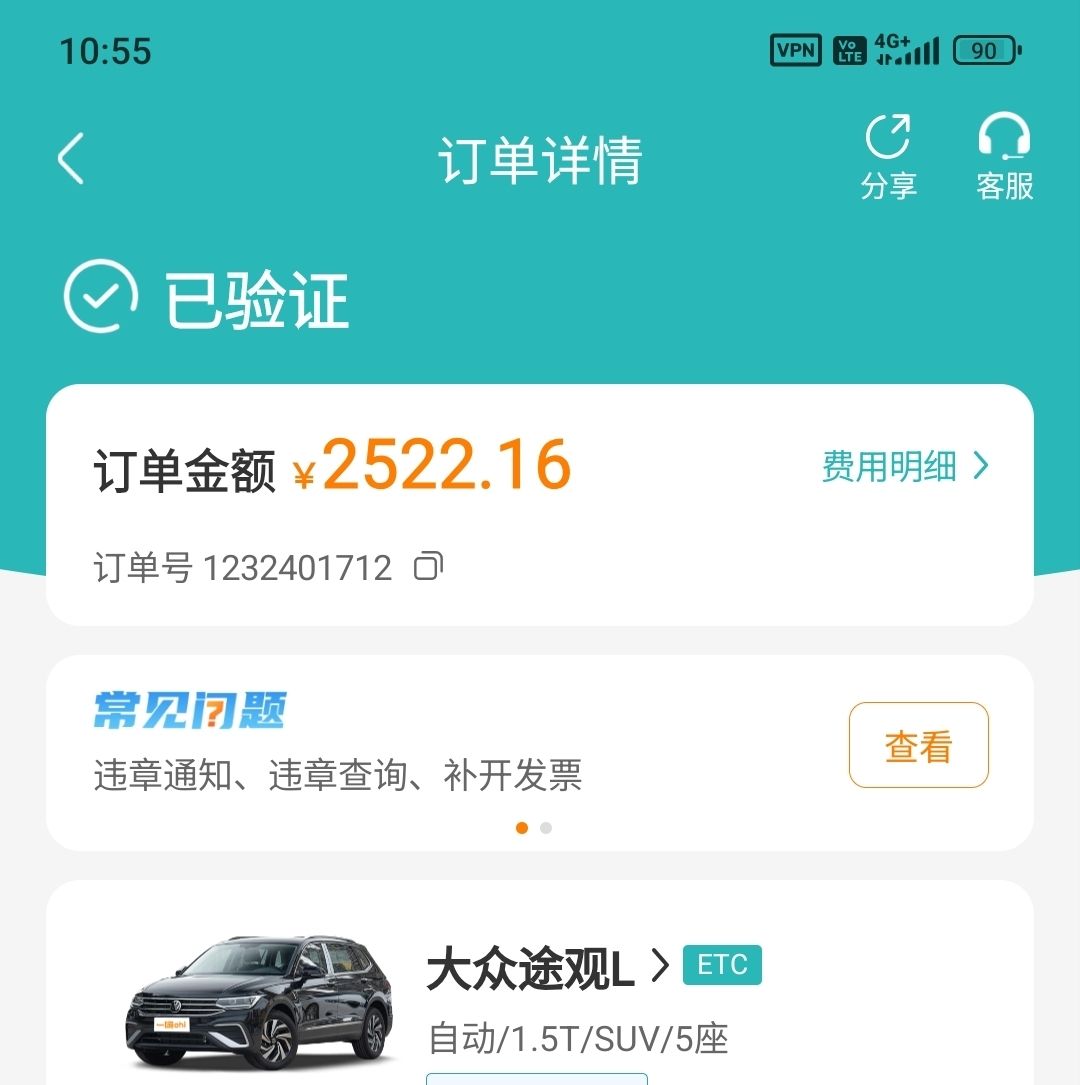The width and height of the screenshot is (1080, 1085).
Task: Open the 费用明细 fee breakdown
Action: (x=905, y=467)
